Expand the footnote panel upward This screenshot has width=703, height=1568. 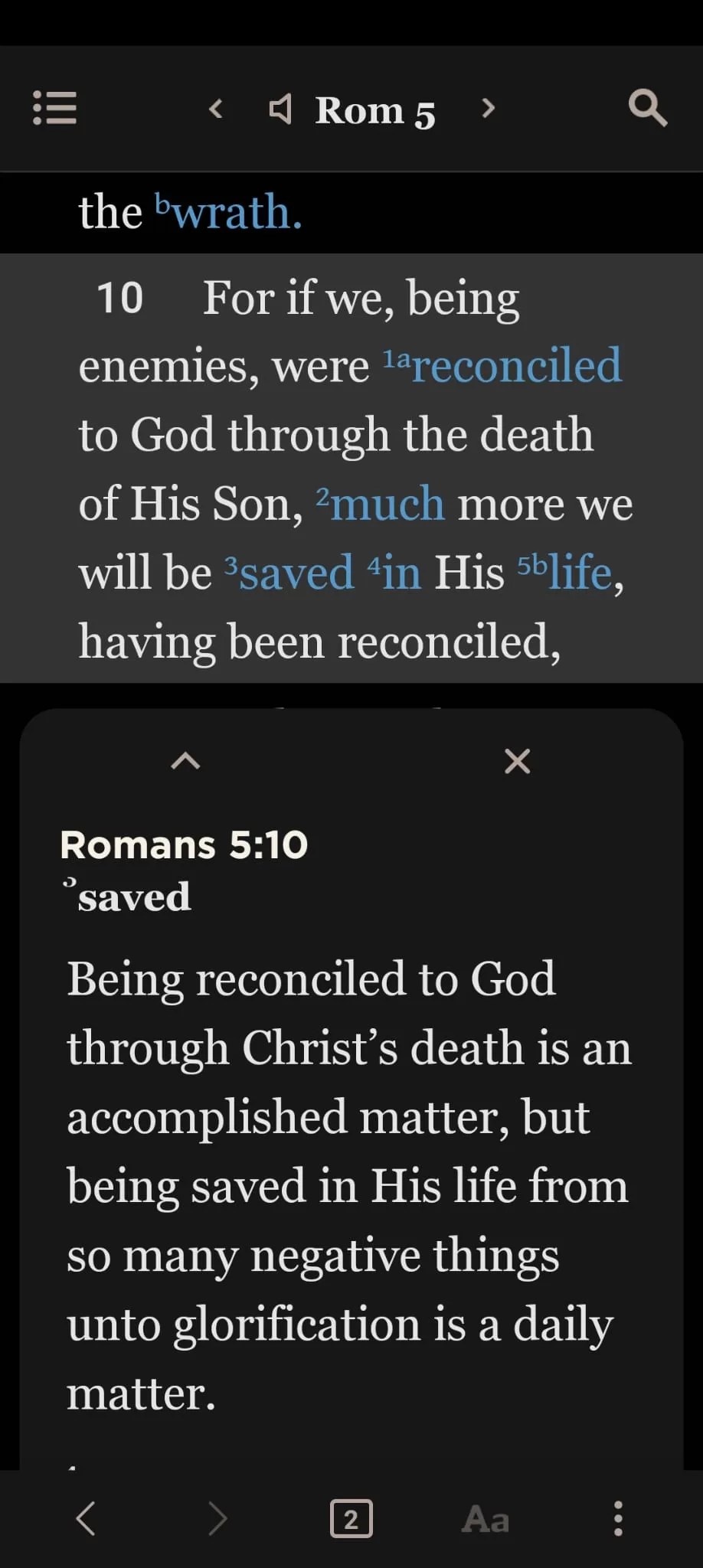[x=185, y=761]
